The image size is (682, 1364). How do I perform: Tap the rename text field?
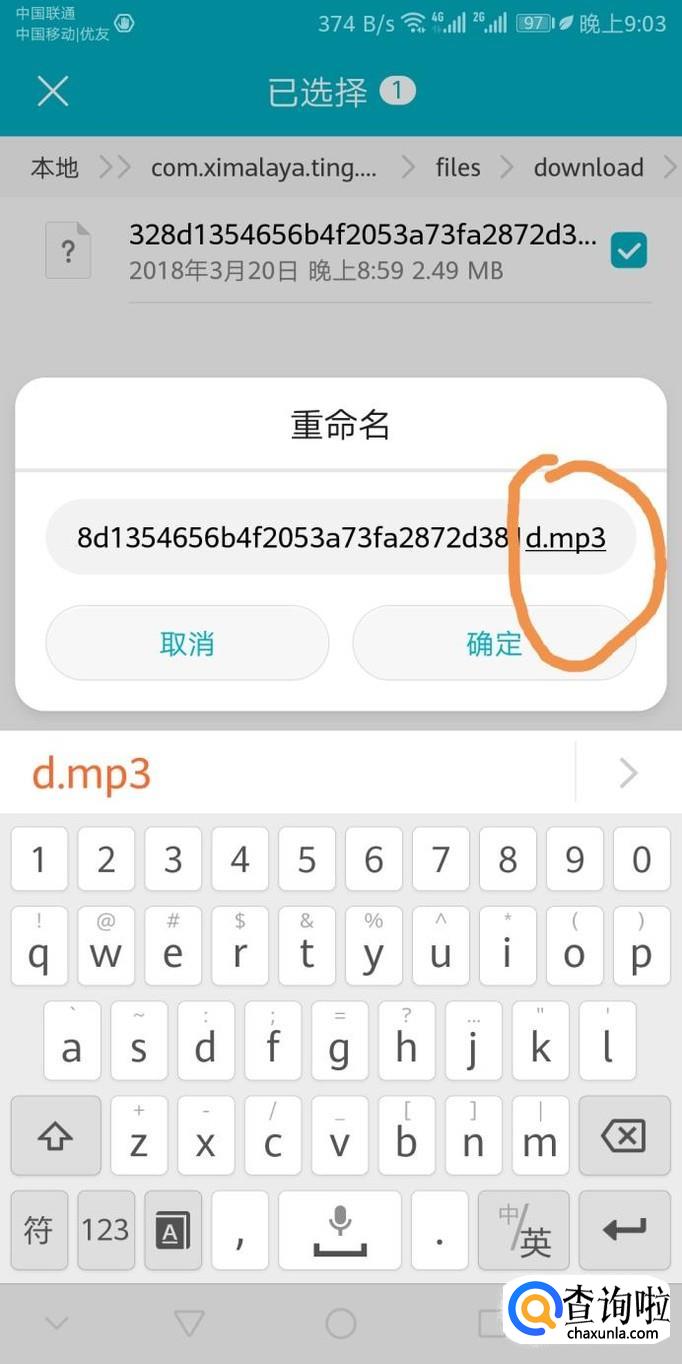tap(340, 538)
